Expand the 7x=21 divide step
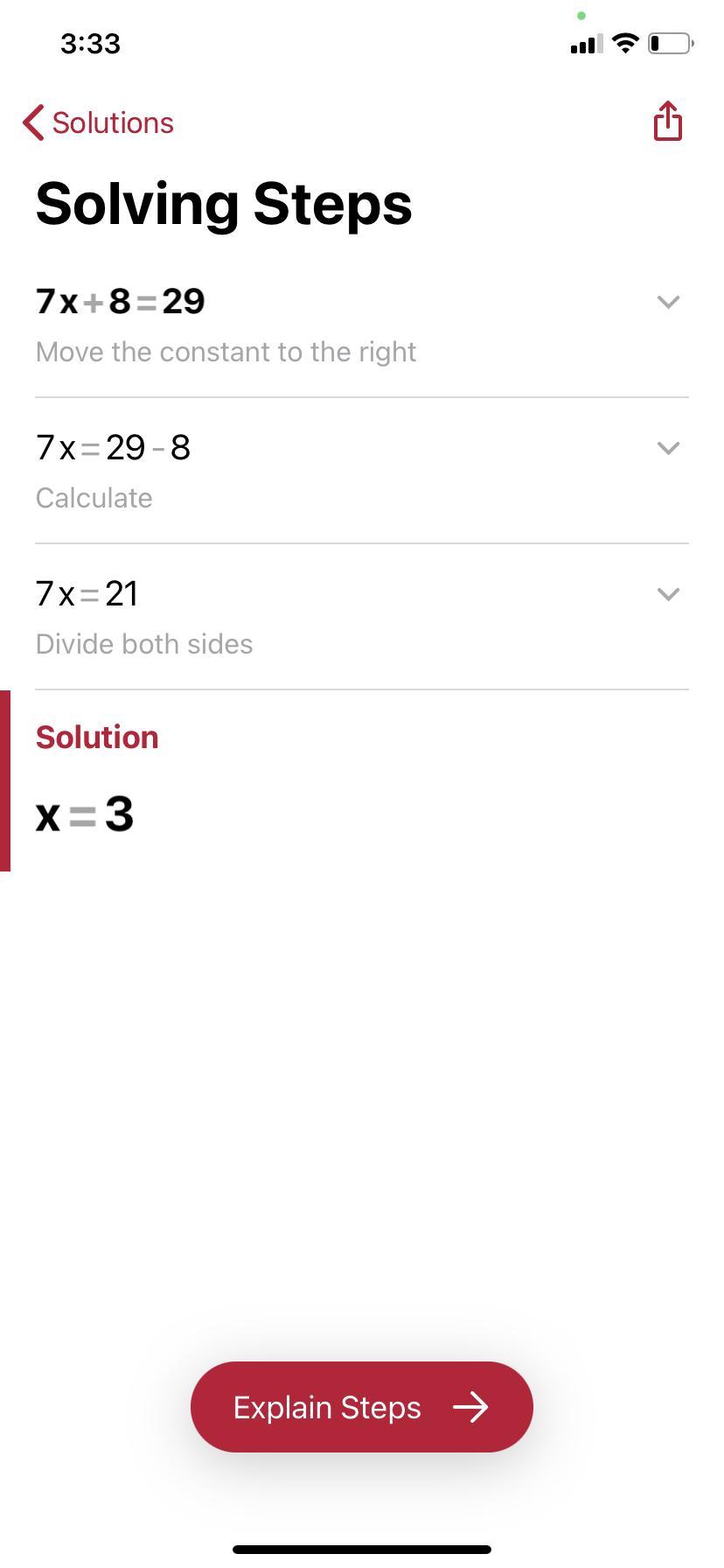724x1568 pixels. [668, 595]
